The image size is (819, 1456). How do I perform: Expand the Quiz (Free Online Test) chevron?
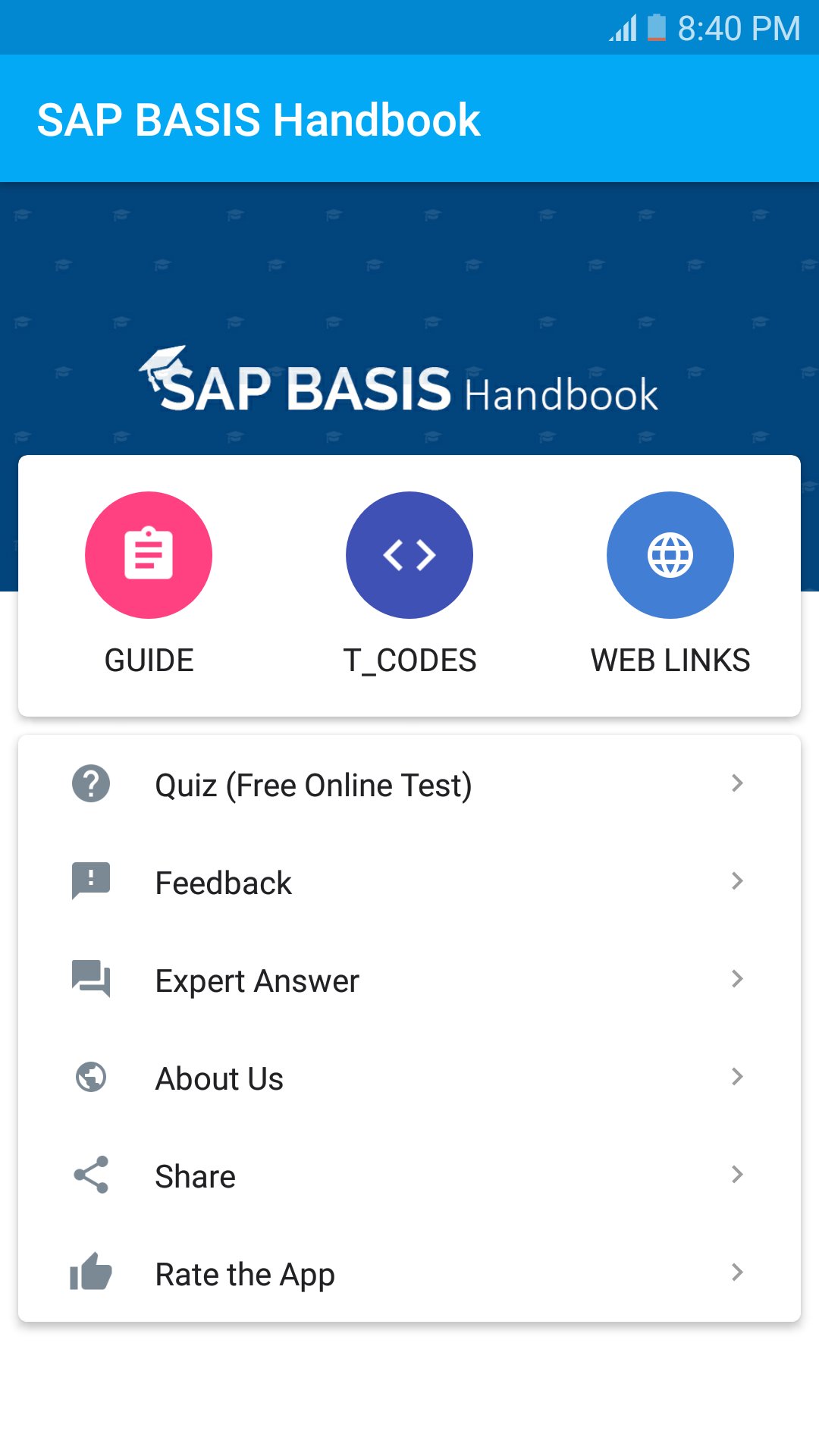[x=736, y=784]
